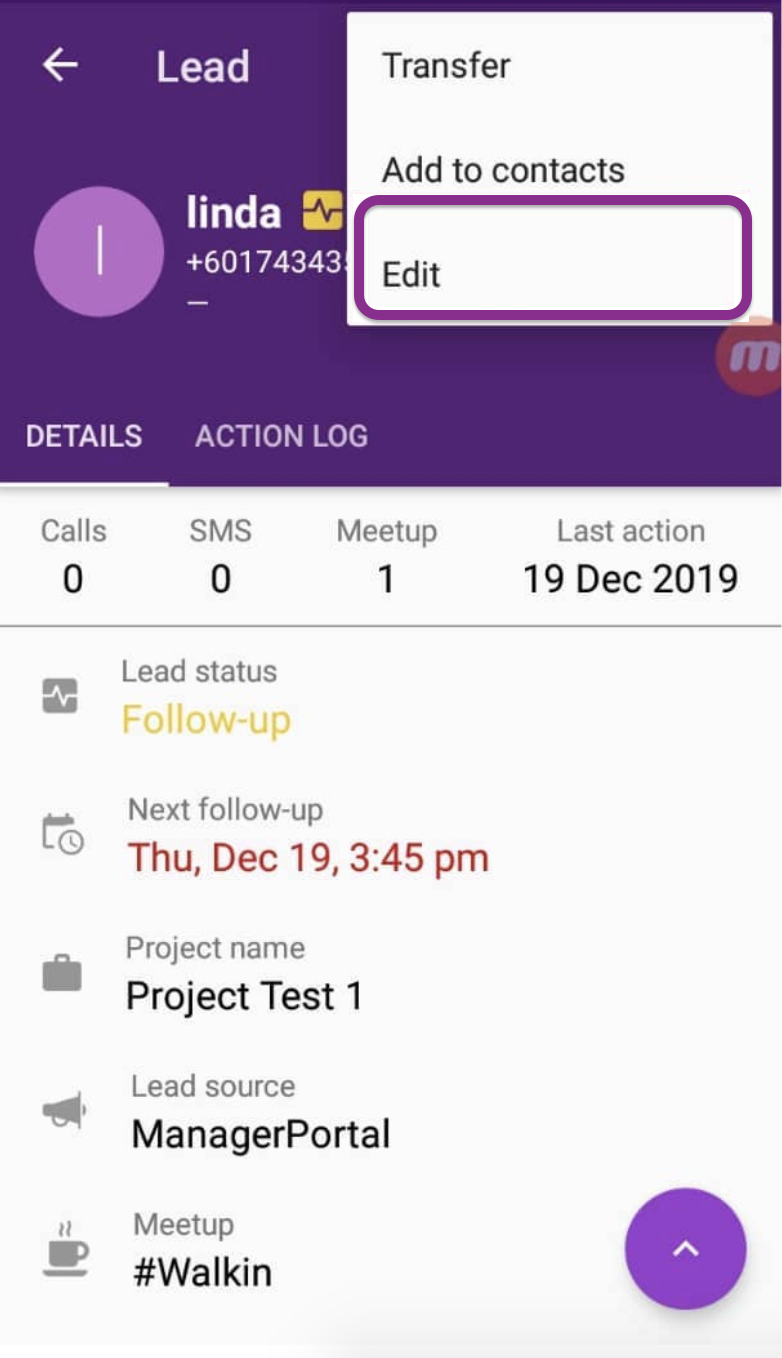782x1358 pixels.
Task: Select Transfer from the menu
Action: pyautogui.click(x=446, y=66)
